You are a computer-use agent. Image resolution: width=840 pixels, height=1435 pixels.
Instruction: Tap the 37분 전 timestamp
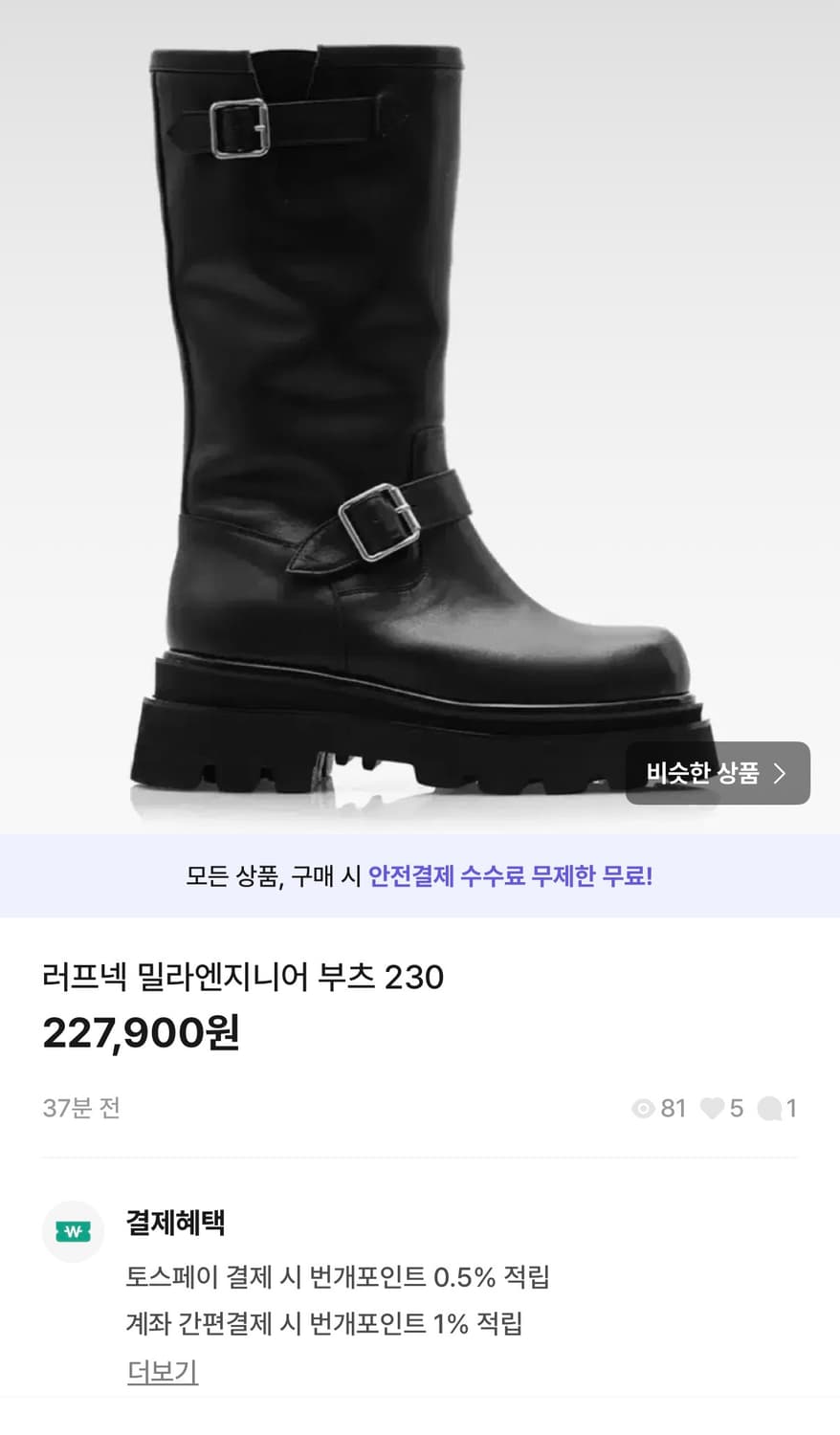click(80, 1109)
